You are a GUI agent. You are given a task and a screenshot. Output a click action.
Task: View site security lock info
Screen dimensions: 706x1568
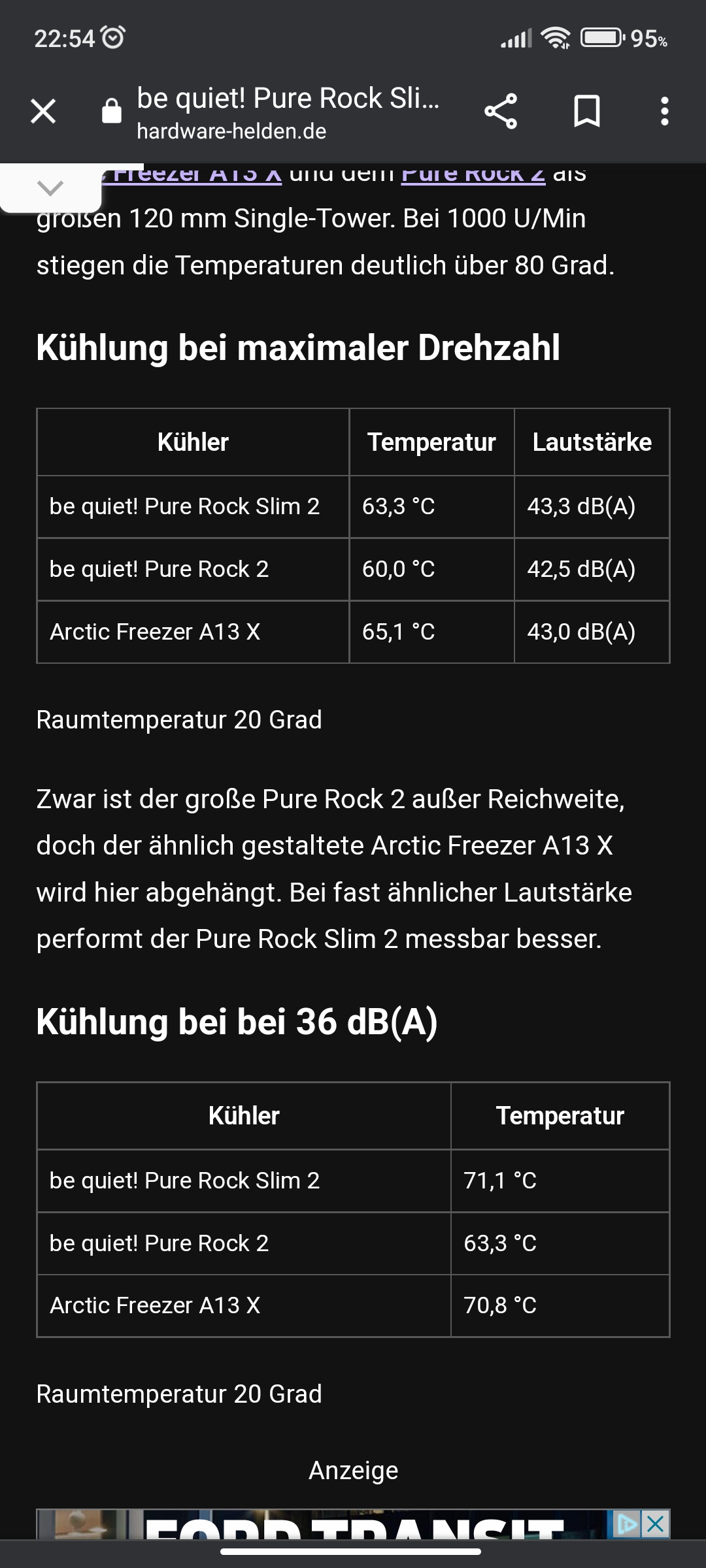click(x=112, y=111)
